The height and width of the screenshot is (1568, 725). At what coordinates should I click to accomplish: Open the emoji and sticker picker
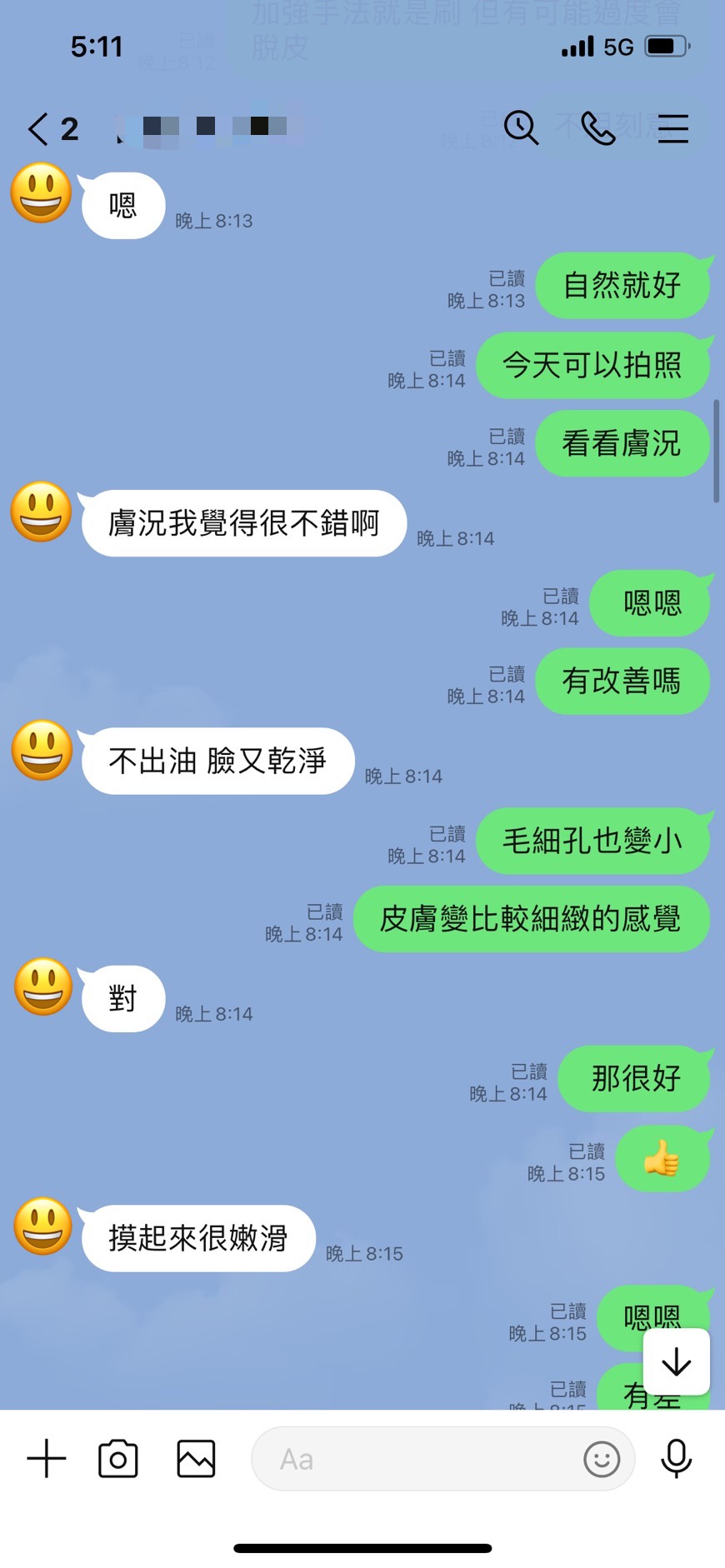602,1459
